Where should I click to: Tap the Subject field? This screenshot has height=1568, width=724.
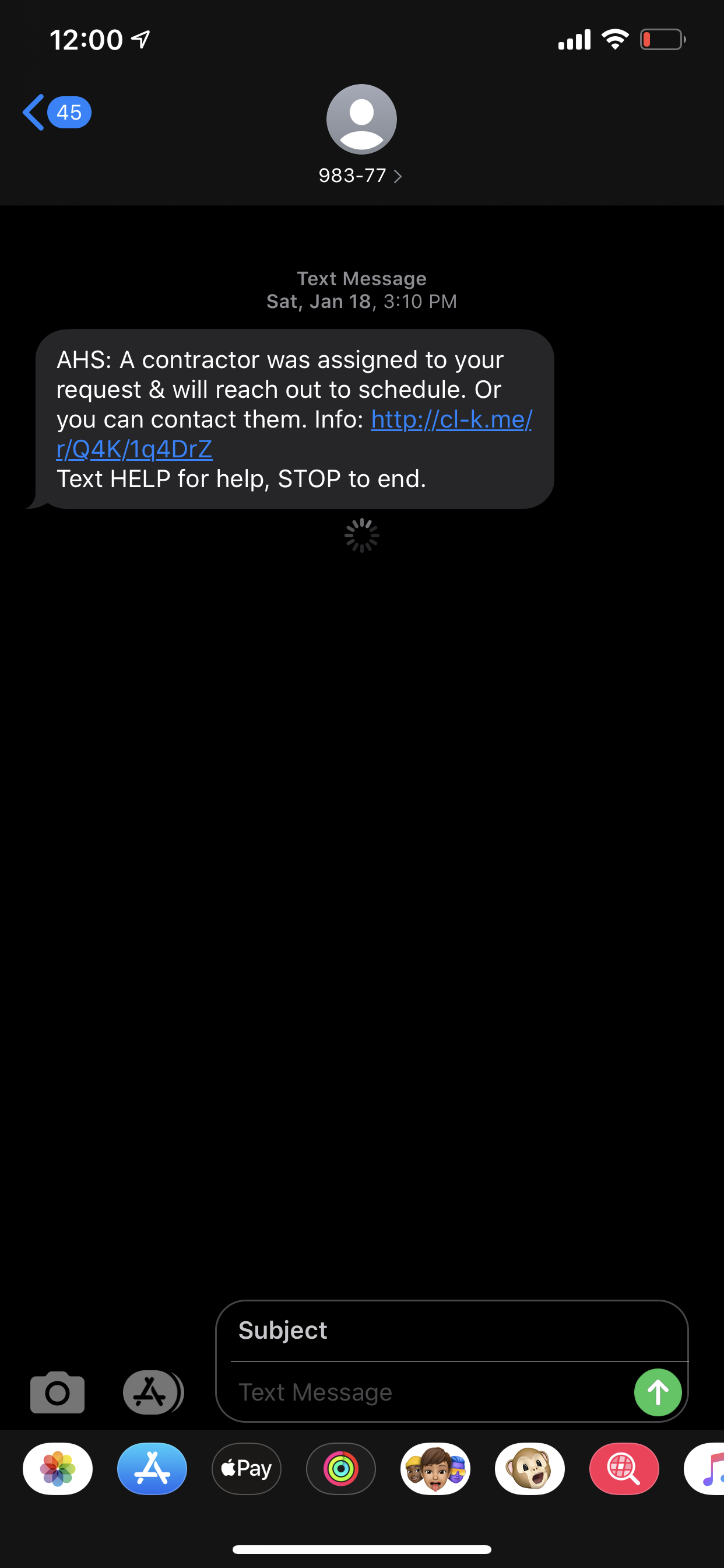(451, 1331)
